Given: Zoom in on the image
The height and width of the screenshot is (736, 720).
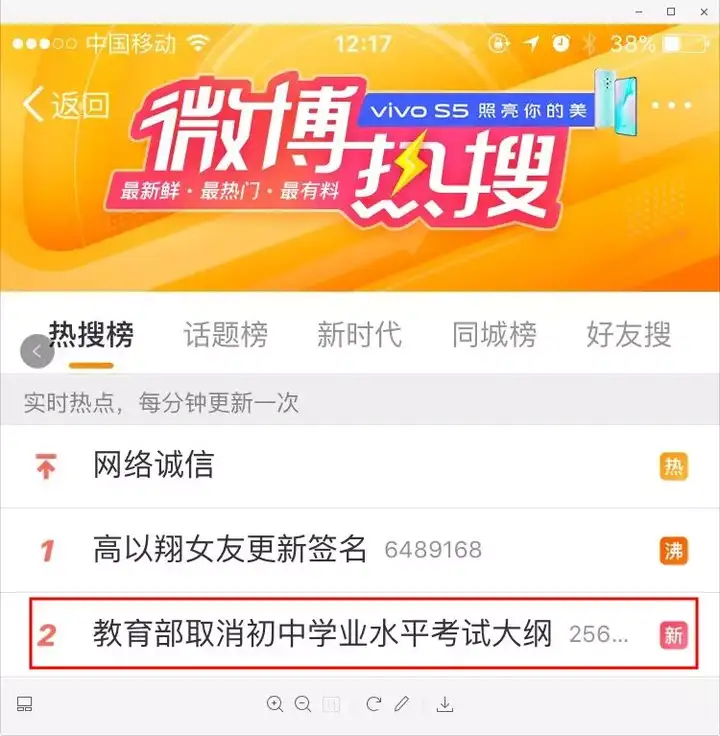Looking at the screenshot, I should coord(275,704).
